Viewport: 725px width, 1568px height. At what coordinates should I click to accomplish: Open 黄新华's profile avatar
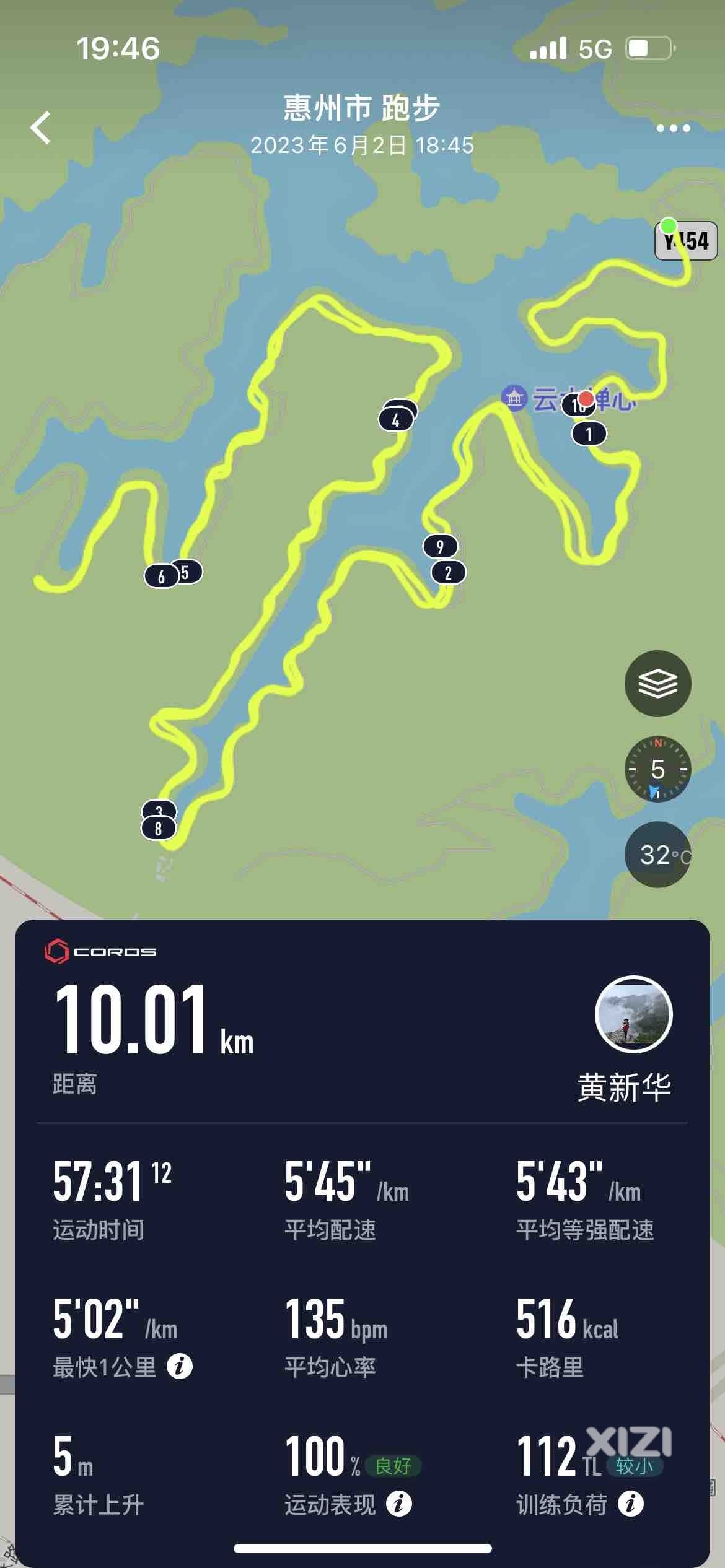[x=633, y=1014]
